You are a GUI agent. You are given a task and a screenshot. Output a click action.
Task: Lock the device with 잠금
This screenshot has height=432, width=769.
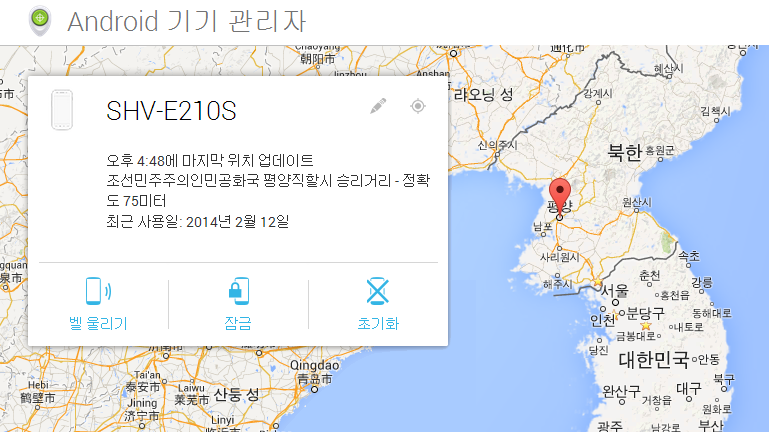238,304
